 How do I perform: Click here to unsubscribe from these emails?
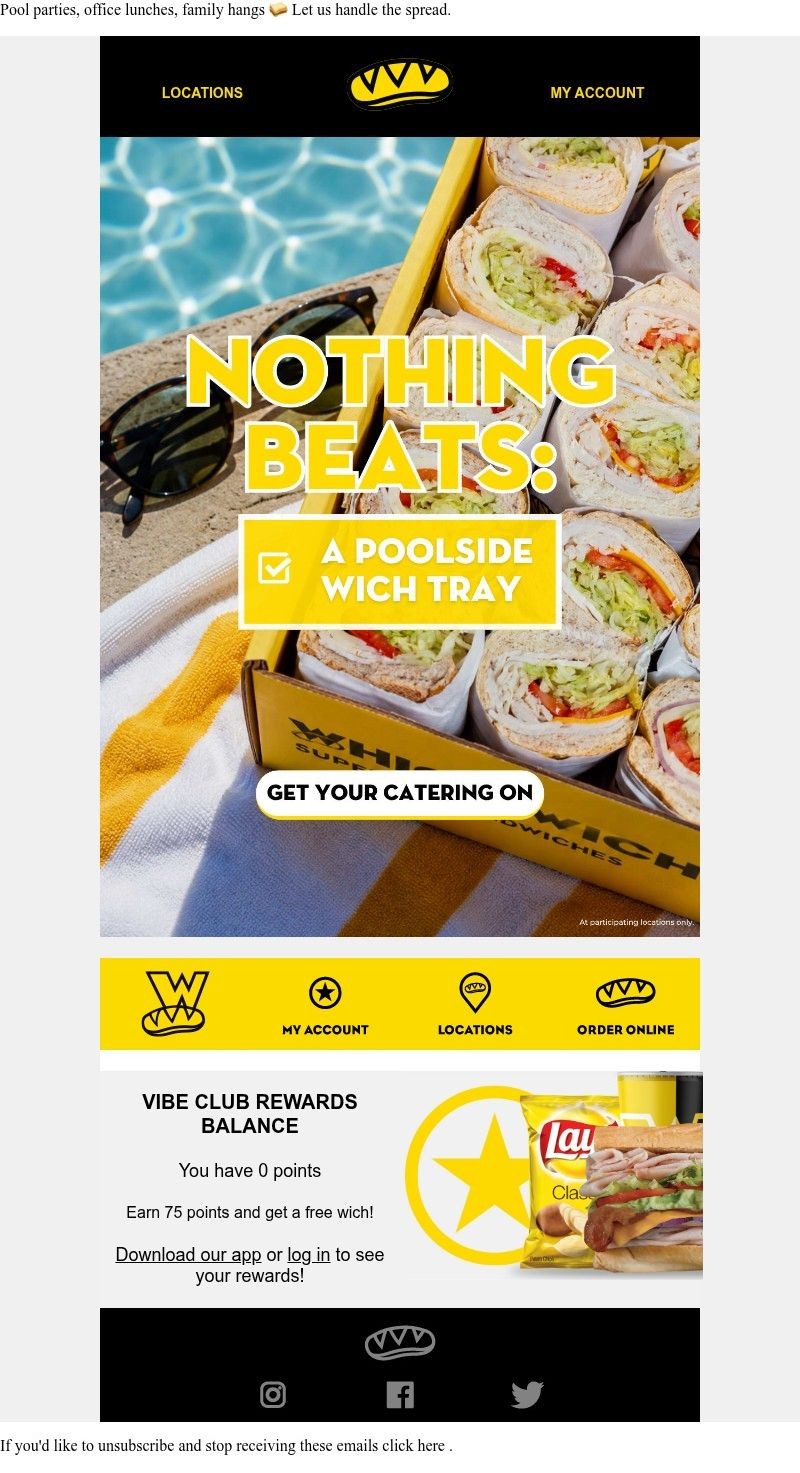[x=413, y=1445]
